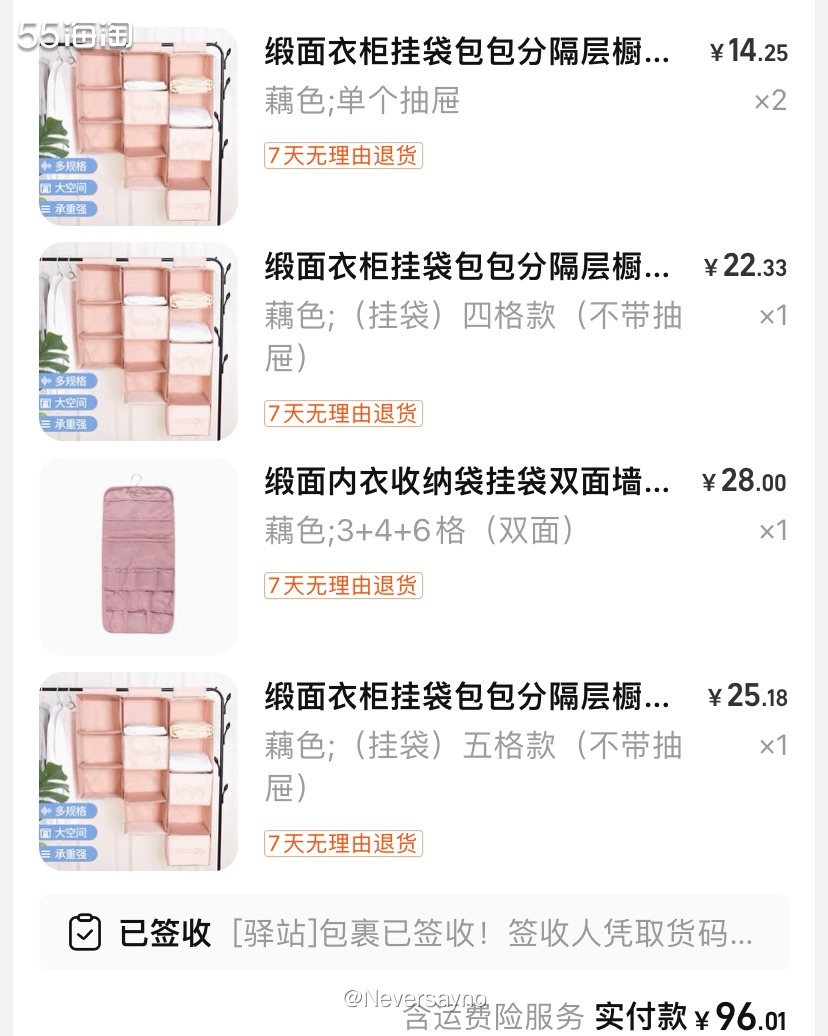This screenshot has height=1036, width=828.
Task: Tap the 7天无理由退货 tag under the underwear organizer
Action: [343, 586]
